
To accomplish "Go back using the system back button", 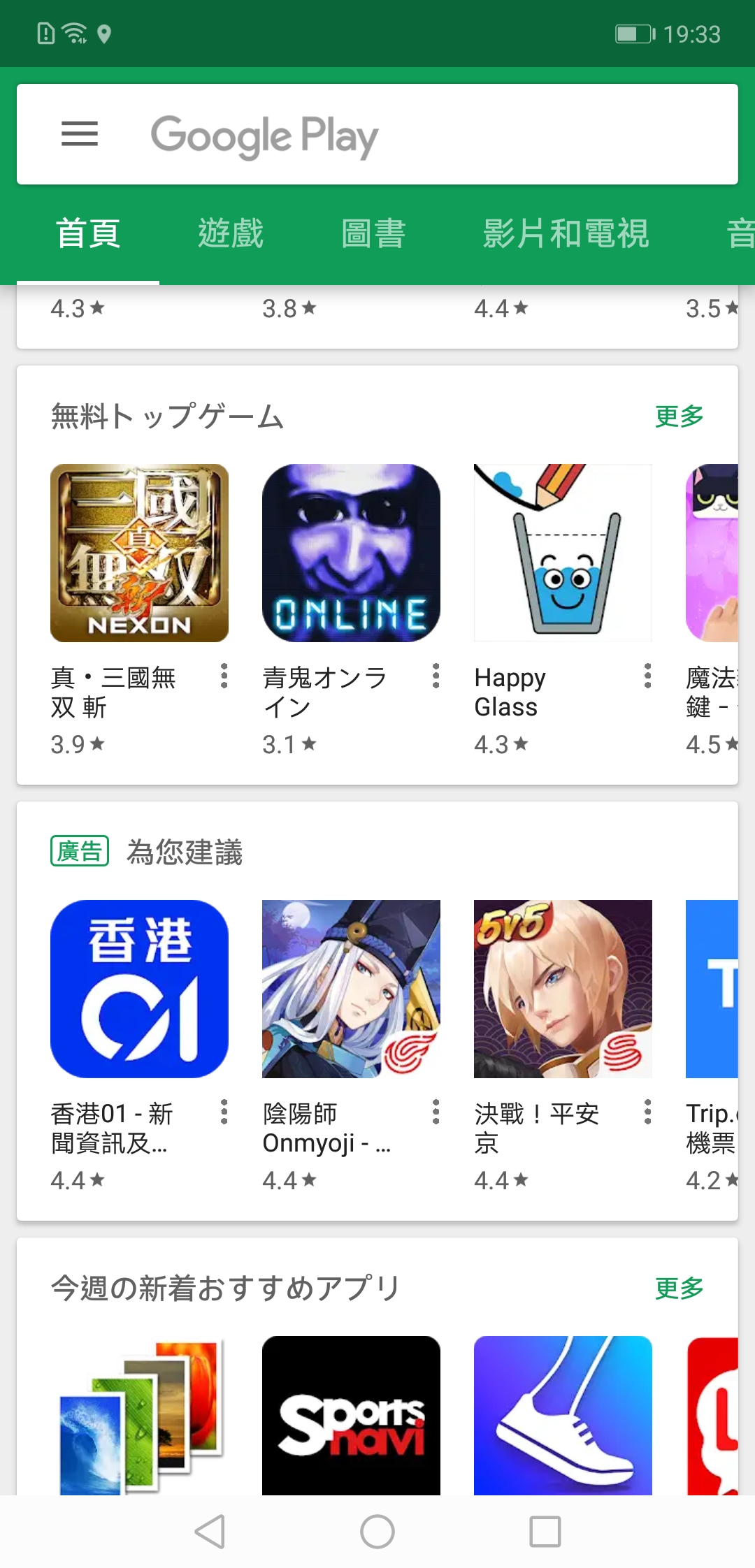I will [210, 1532].
